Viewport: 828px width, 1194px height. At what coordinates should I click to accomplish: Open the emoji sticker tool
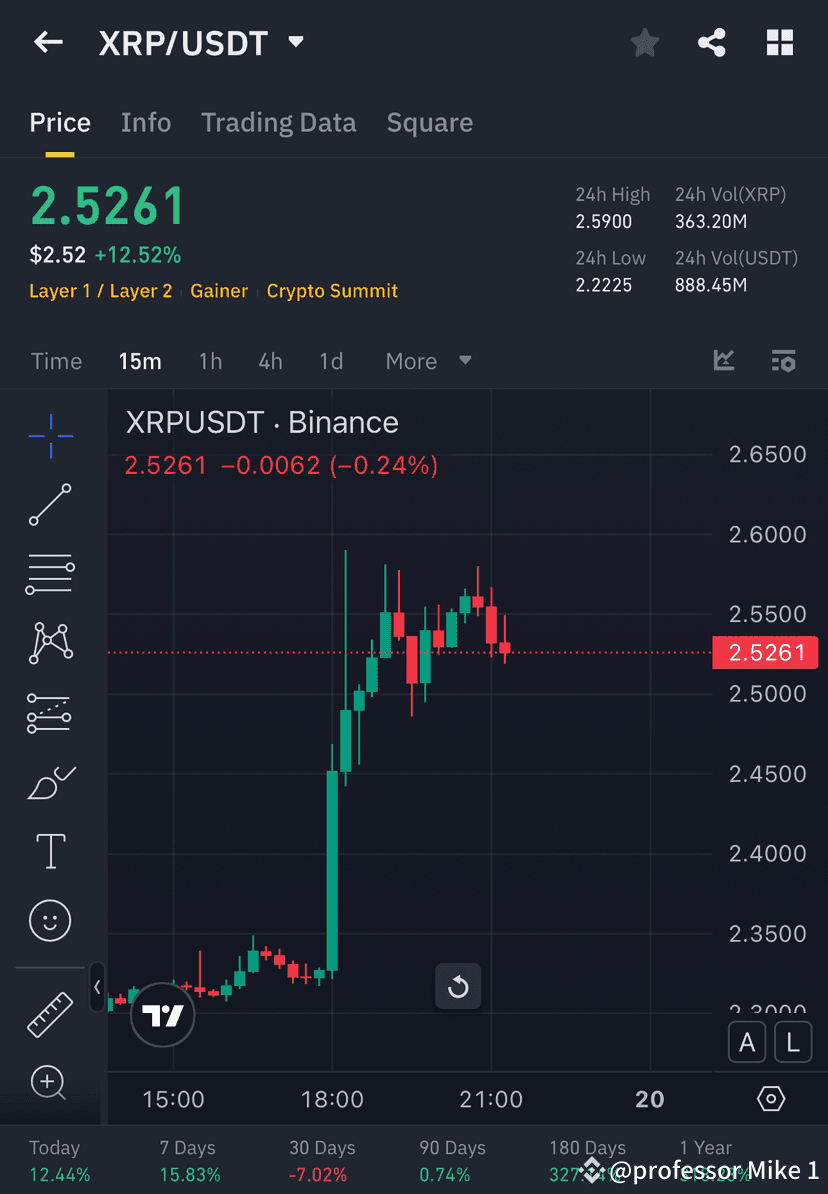pos(50,920)
